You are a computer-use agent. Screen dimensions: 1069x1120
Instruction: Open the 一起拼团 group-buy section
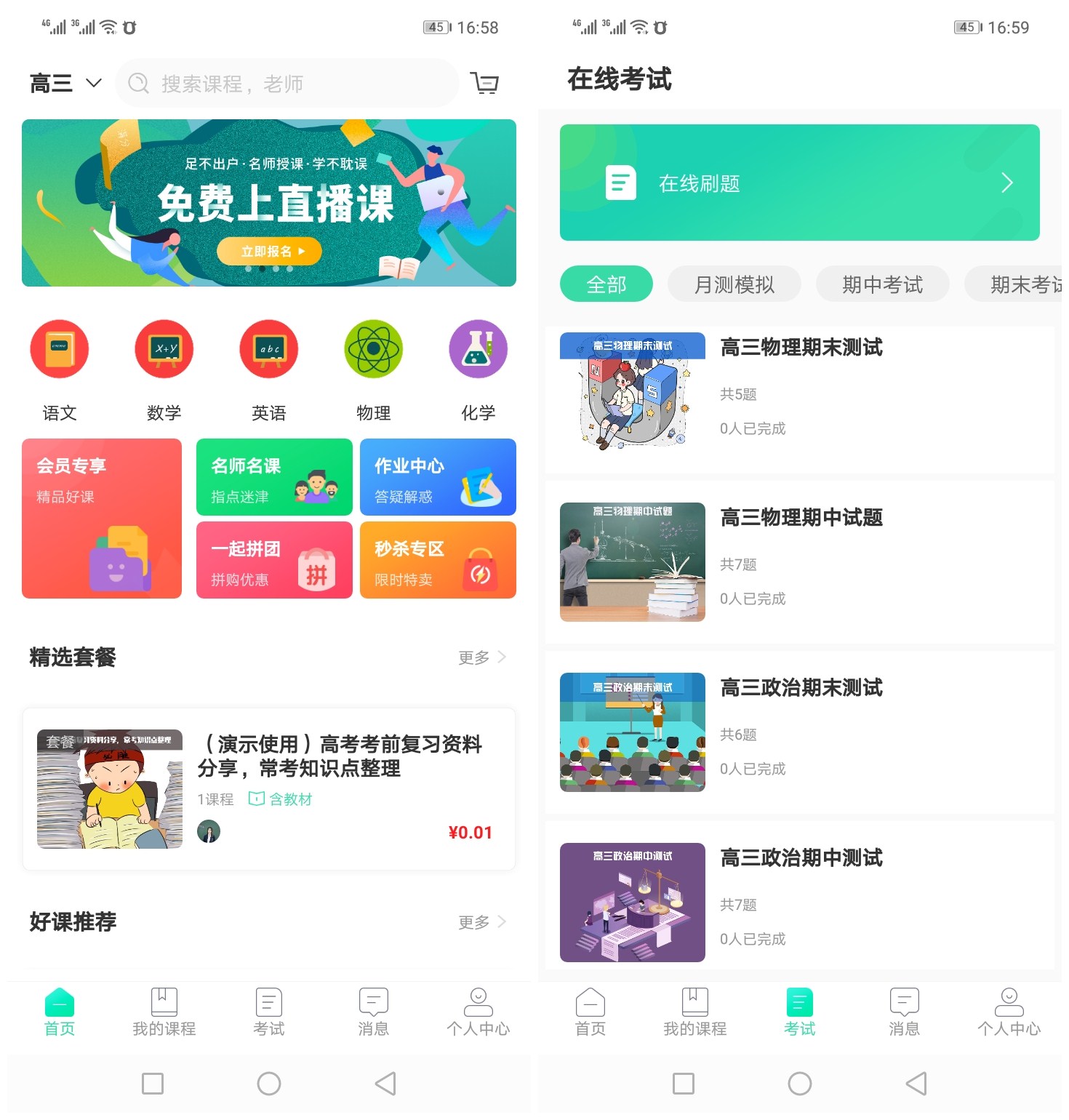[274, 560]
